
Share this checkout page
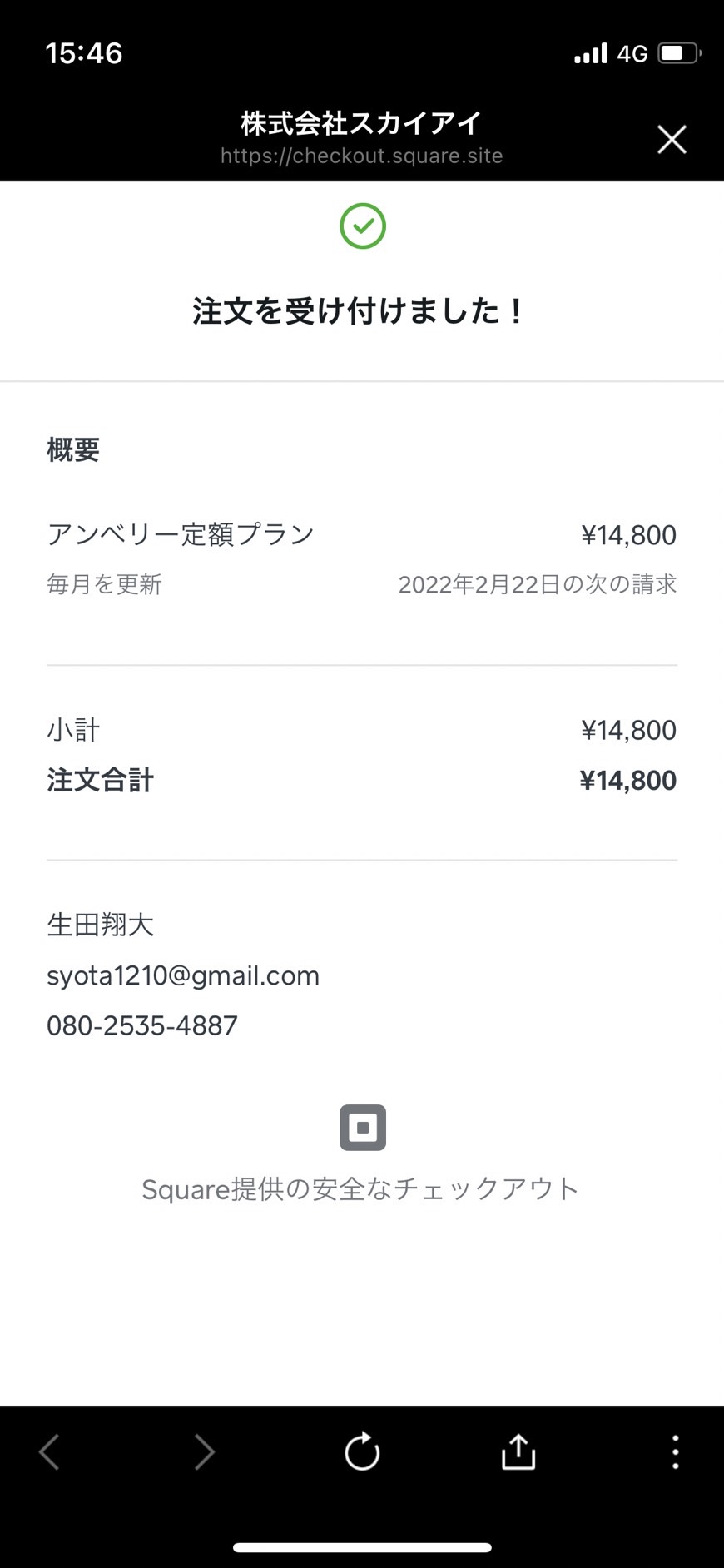pyautogui.click(x=518, y=1451)
